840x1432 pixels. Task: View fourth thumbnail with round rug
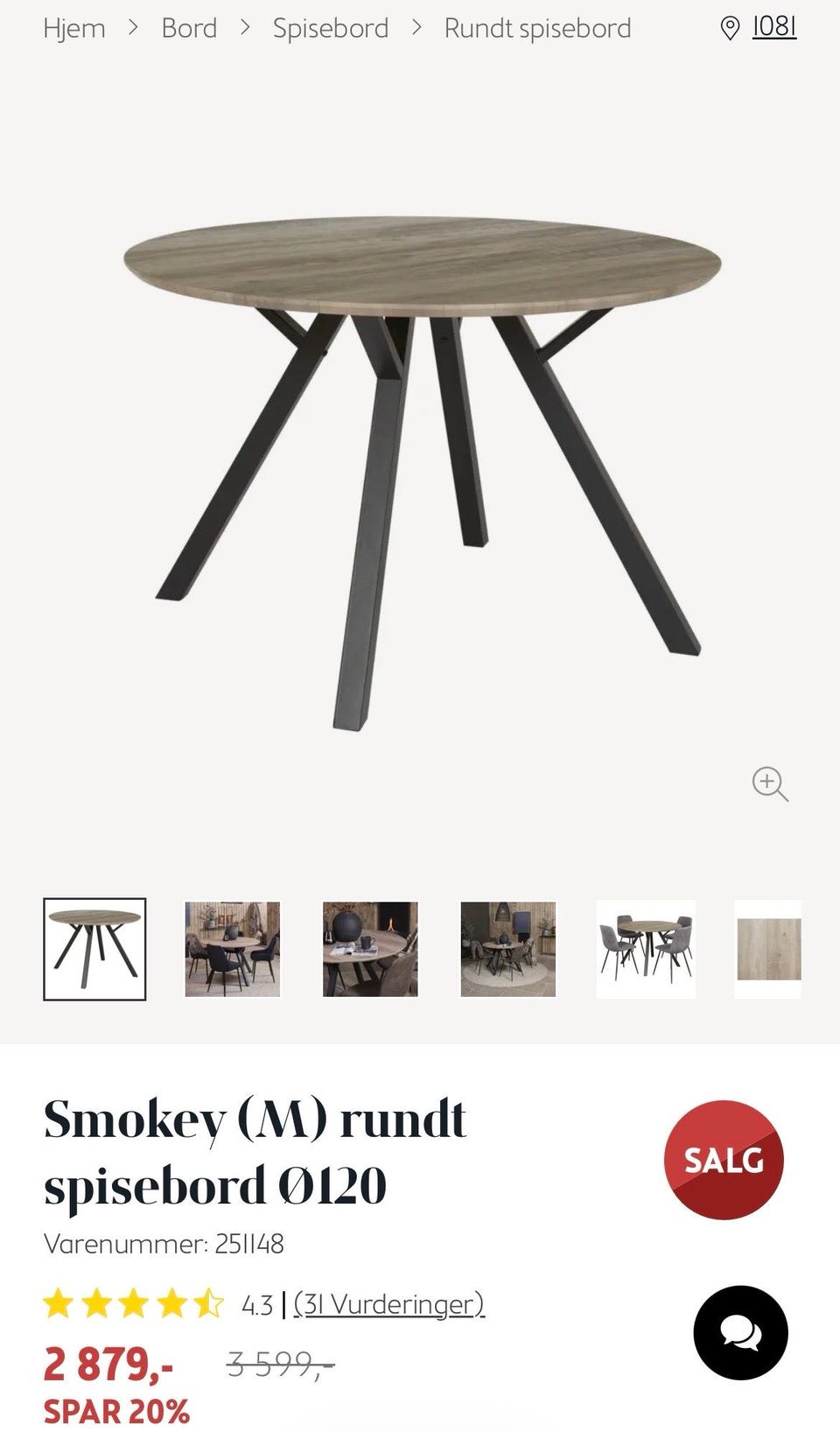coord(508,949)
